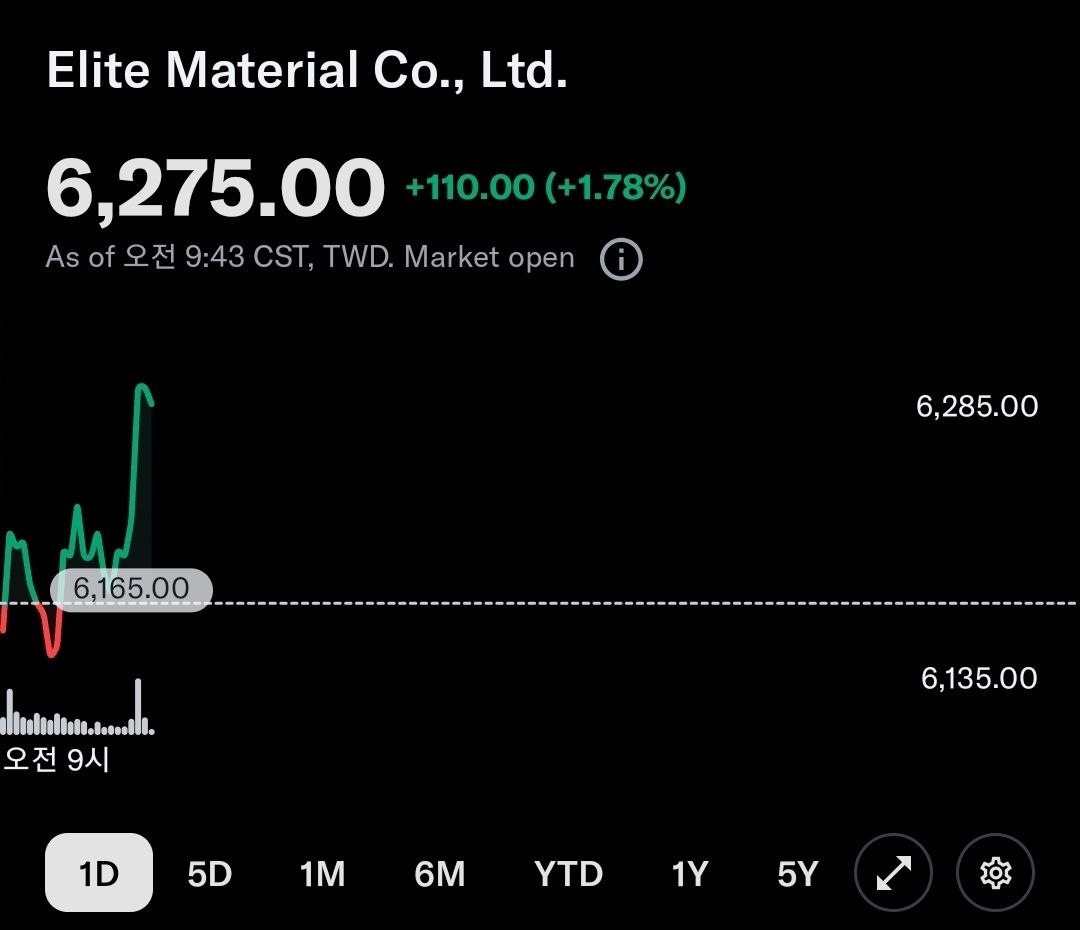Expand chart to full screen
This screenshot has width=1080, height=930.
(x=893, y=873)
